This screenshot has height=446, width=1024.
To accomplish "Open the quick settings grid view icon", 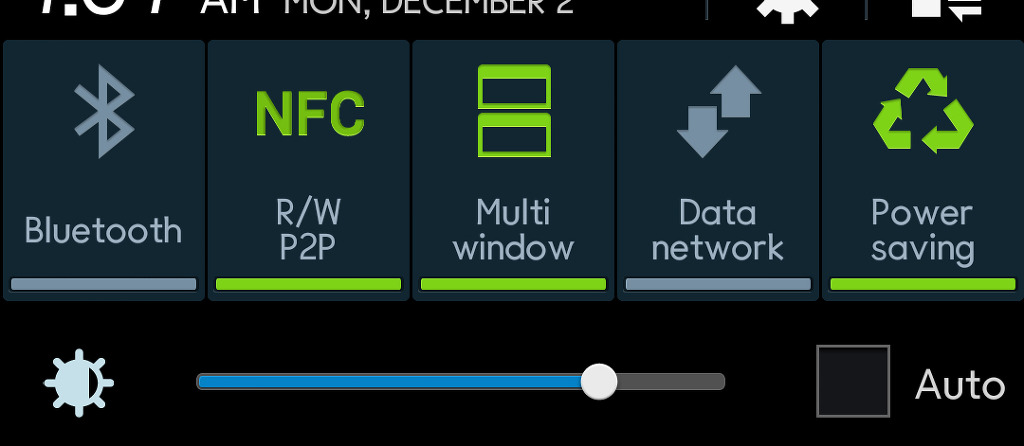I will click(946, 8).
